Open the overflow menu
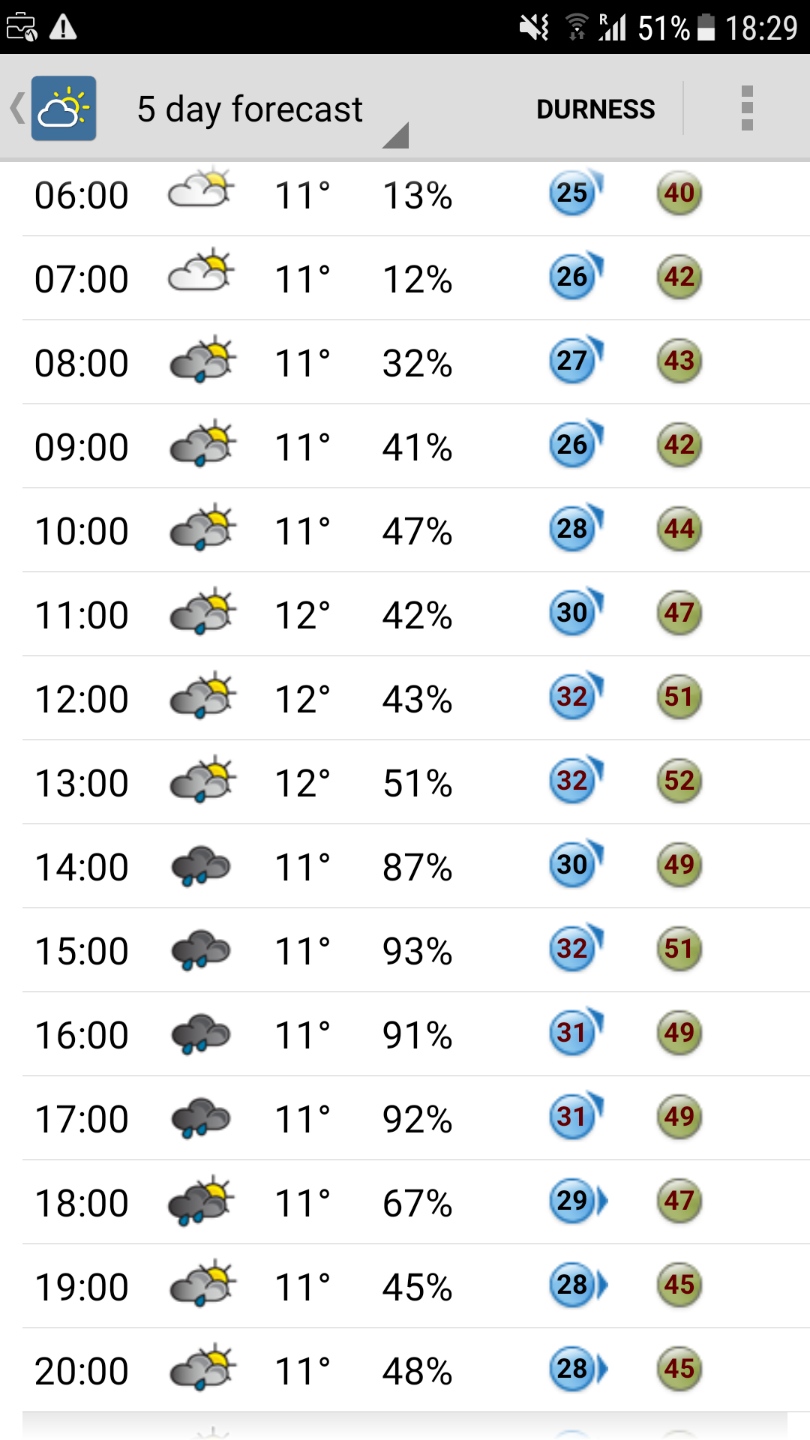The image size is (810, 1440). click(747, 108)
